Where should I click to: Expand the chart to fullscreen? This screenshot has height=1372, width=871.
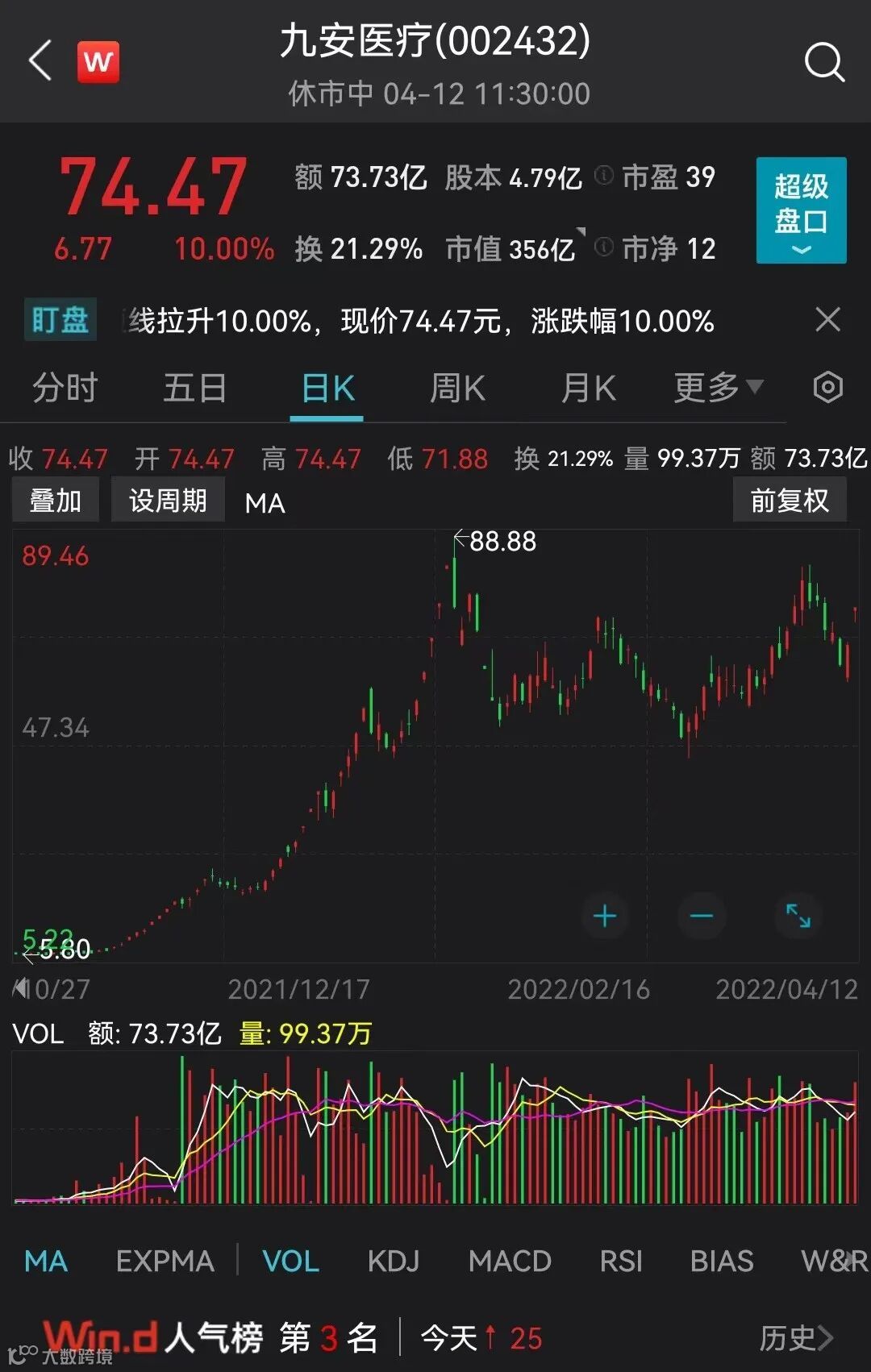[x=798, y=916]
